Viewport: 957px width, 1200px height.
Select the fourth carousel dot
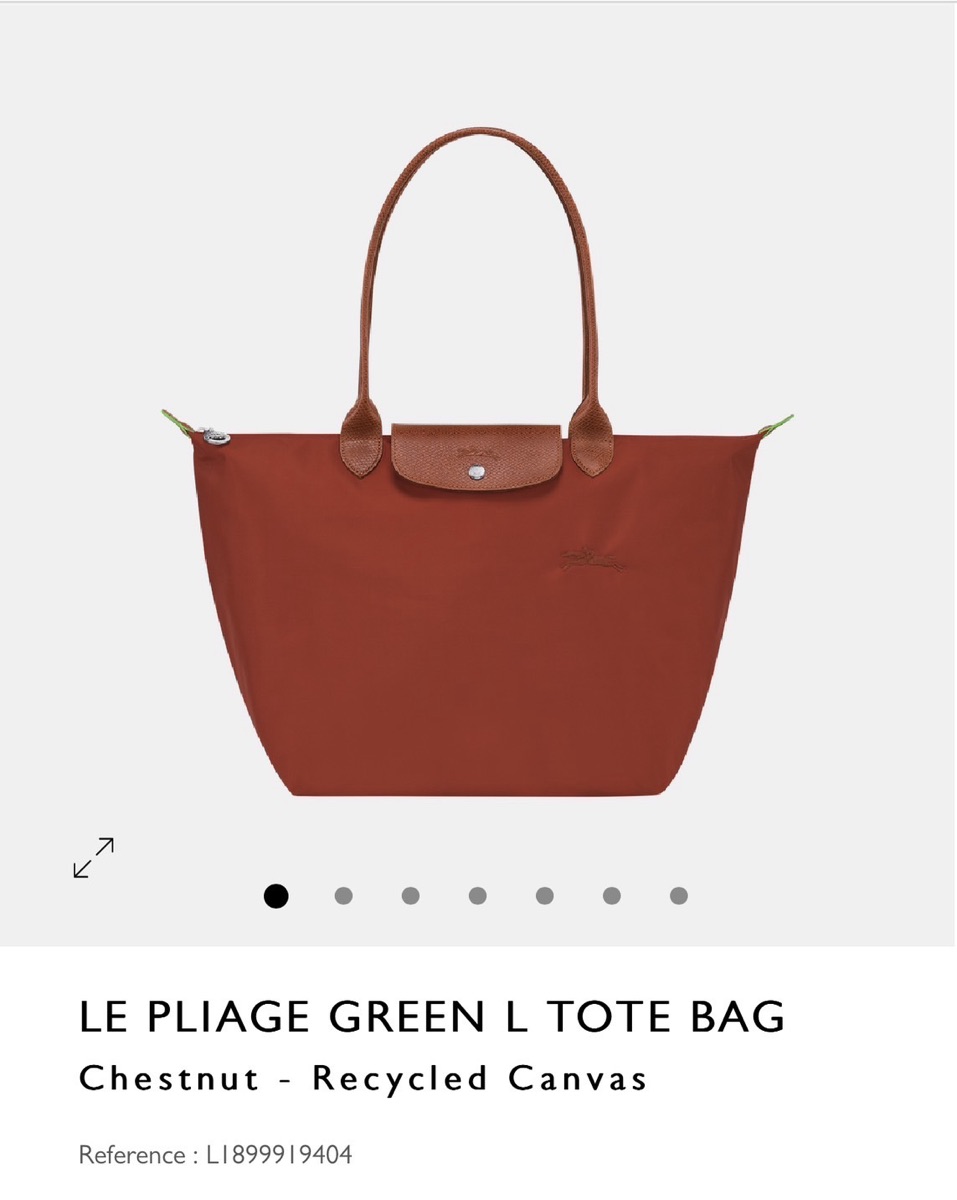(x=477, y=895)
